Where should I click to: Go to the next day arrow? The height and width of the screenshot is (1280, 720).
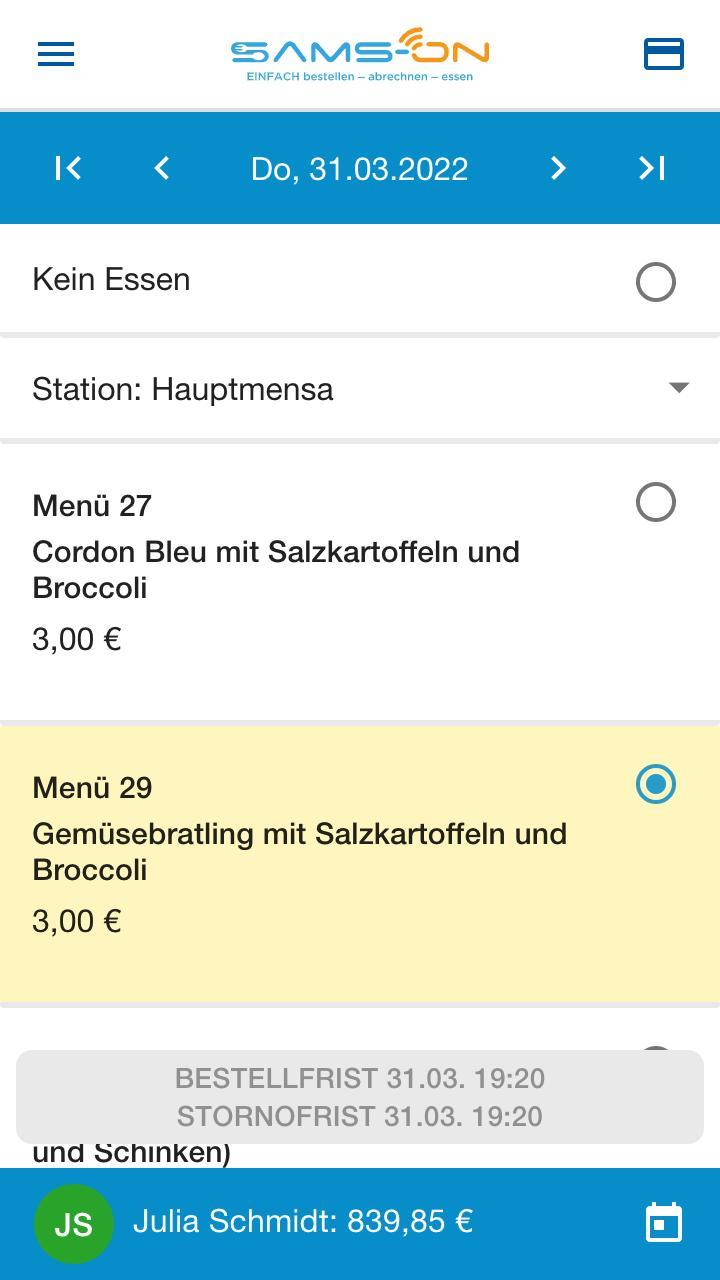coord(558,168)
